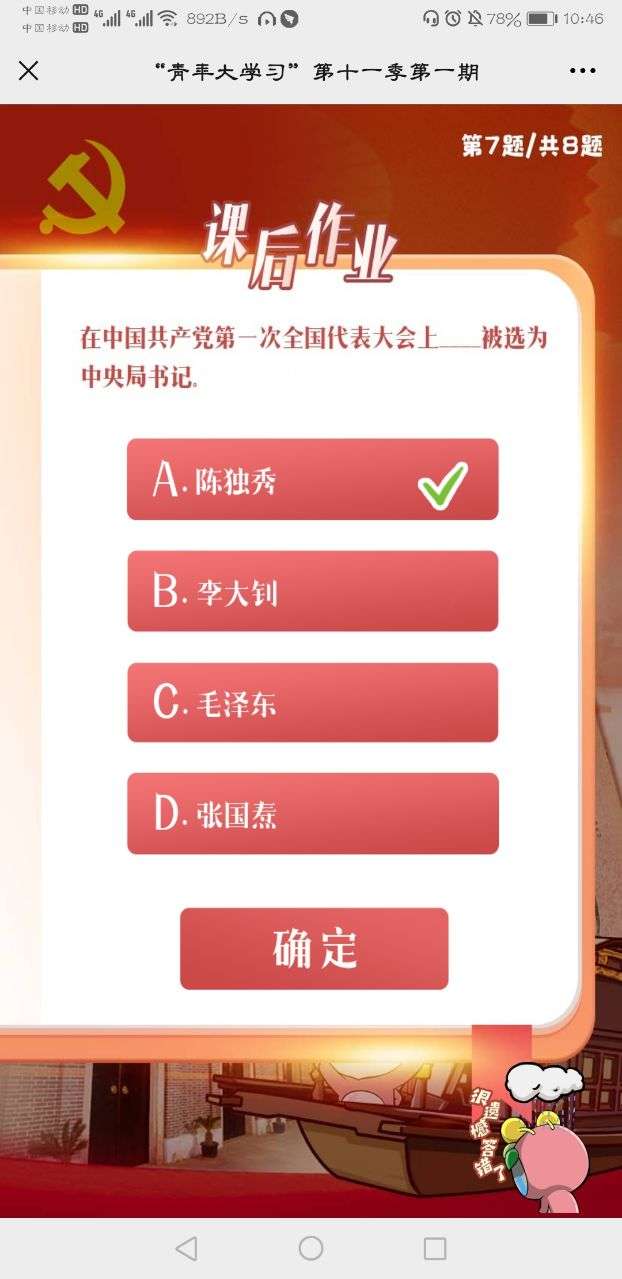
Task: Select answer A. 陈独秀
Action: point(312,480)
